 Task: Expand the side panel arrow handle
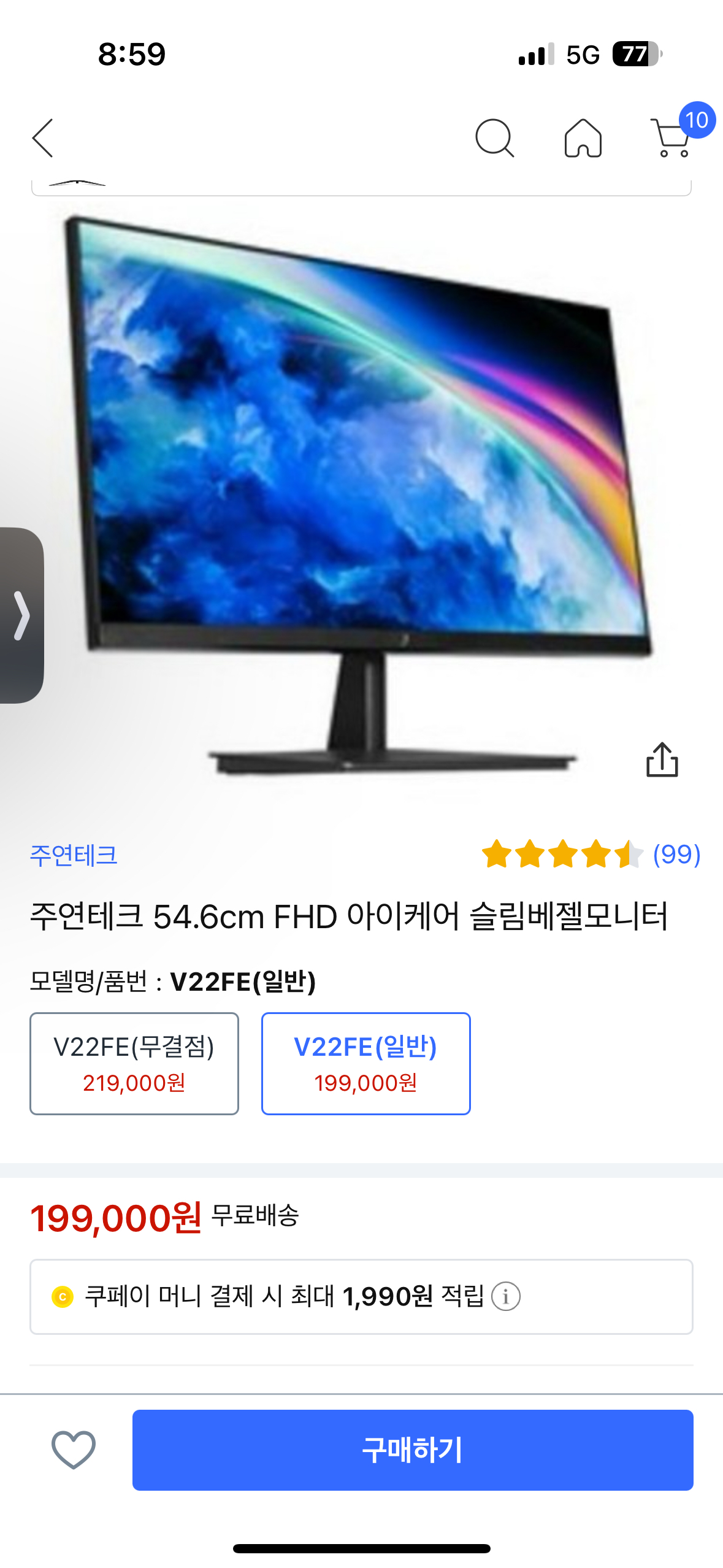[21, 615]
